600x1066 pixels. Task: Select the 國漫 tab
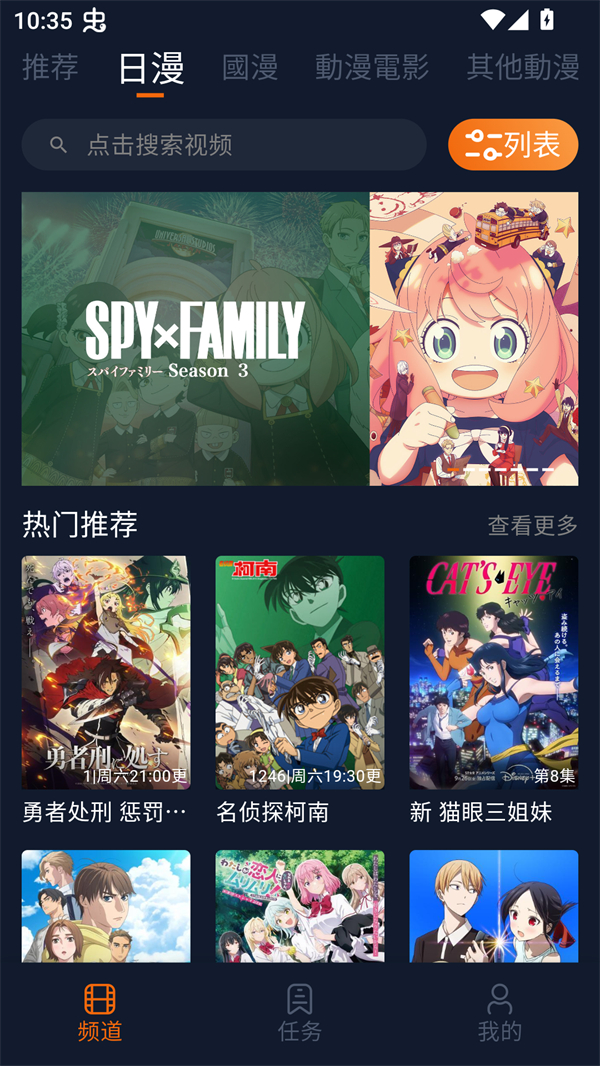250,67
